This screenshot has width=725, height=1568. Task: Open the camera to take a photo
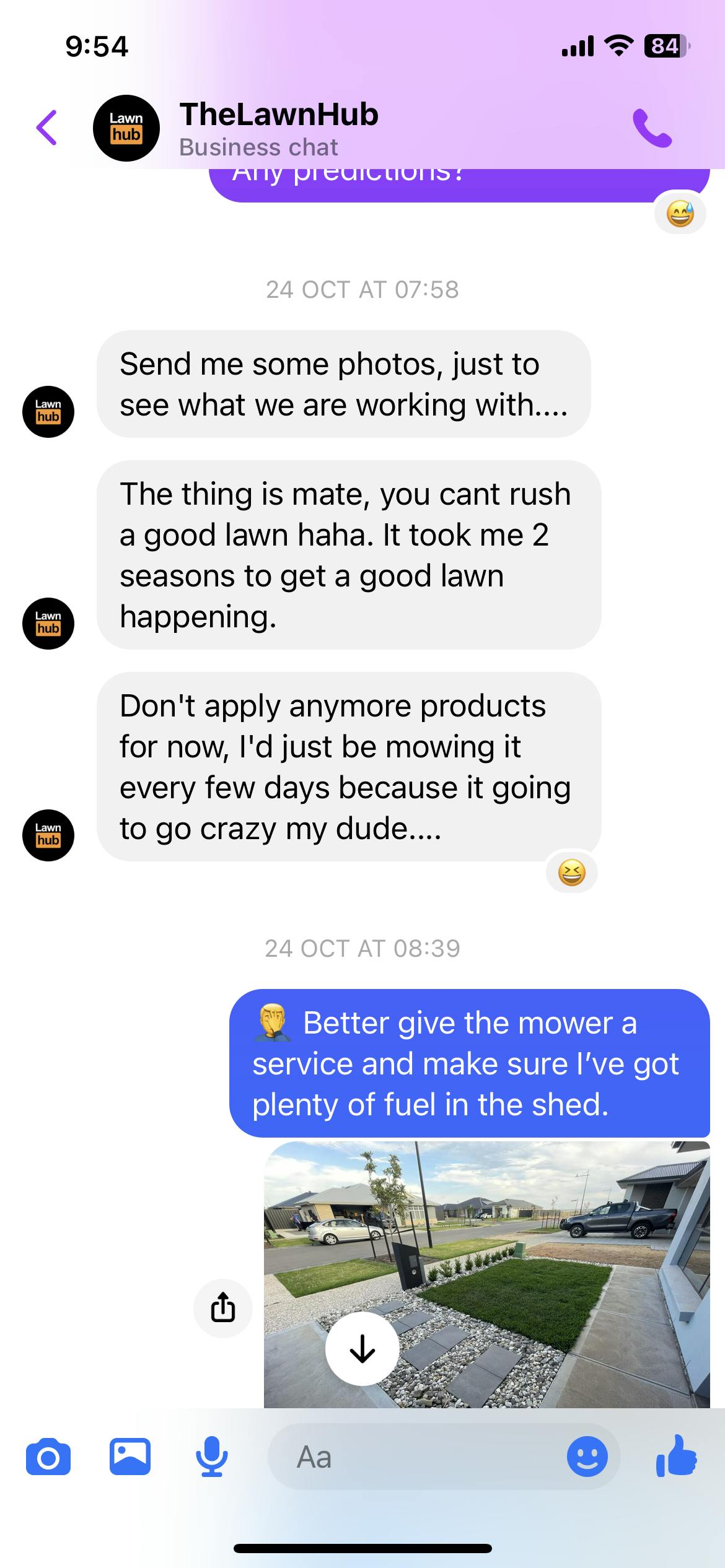click(48, 1457)
